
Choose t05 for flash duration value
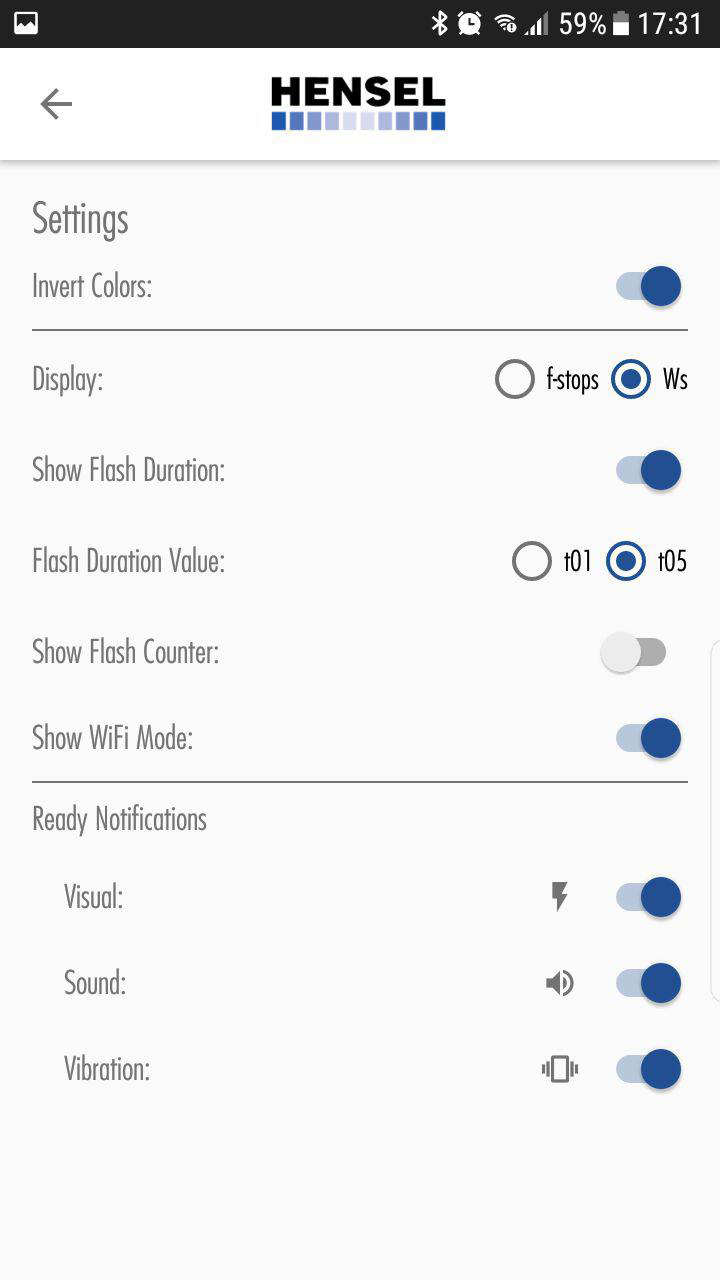[627, 562]
